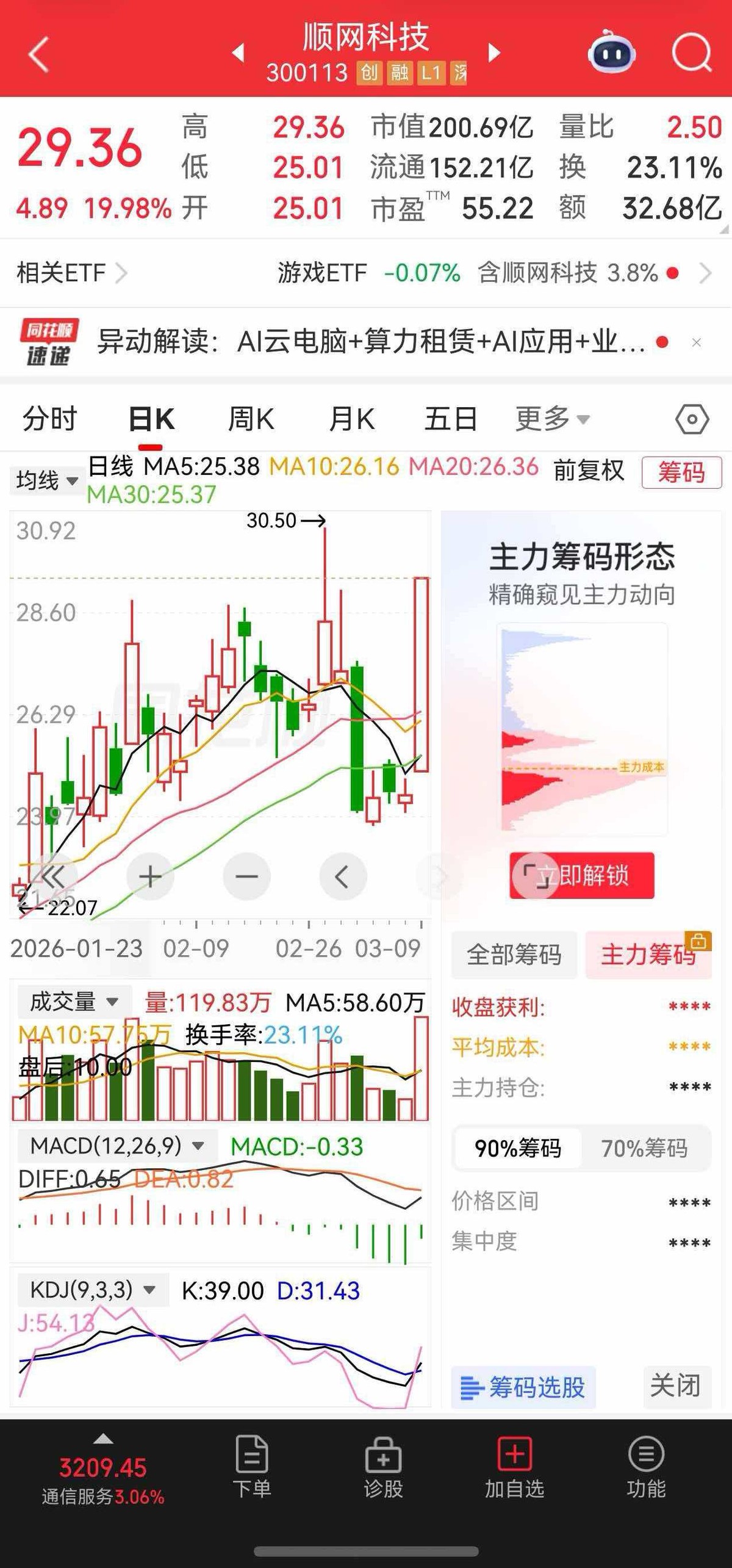Zoom out the K-line with minus button

pos(246,876)
